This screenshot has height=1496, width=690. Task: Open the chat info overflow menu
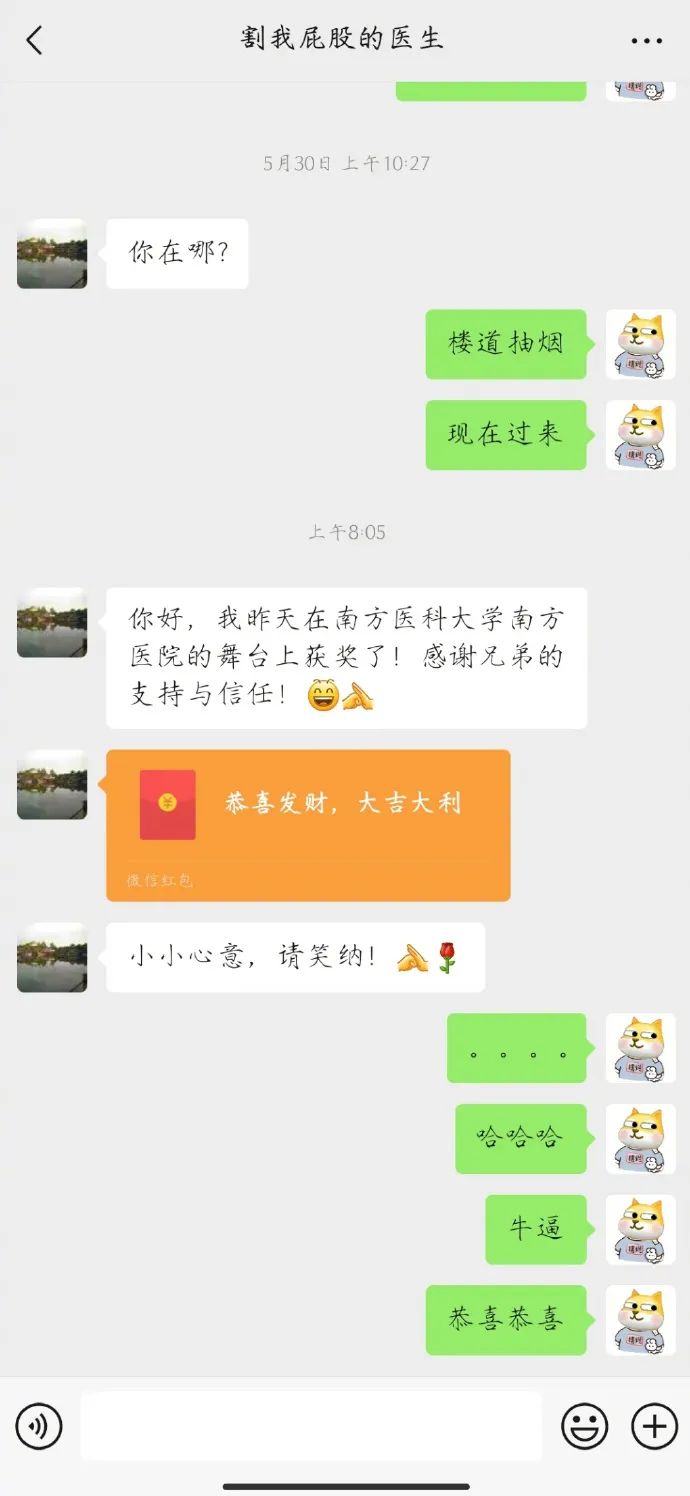coord(646,41)
